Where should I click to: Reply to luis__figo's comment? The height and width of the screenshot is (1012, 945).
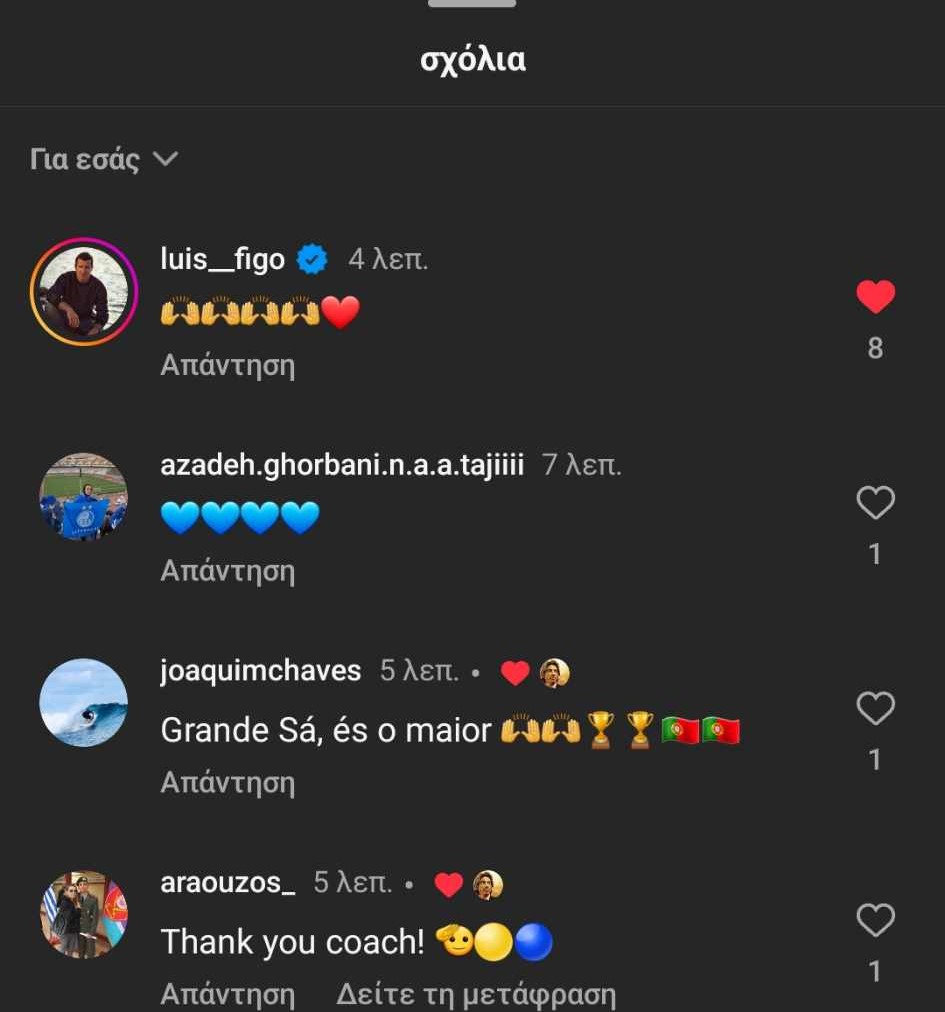(227, 365)
